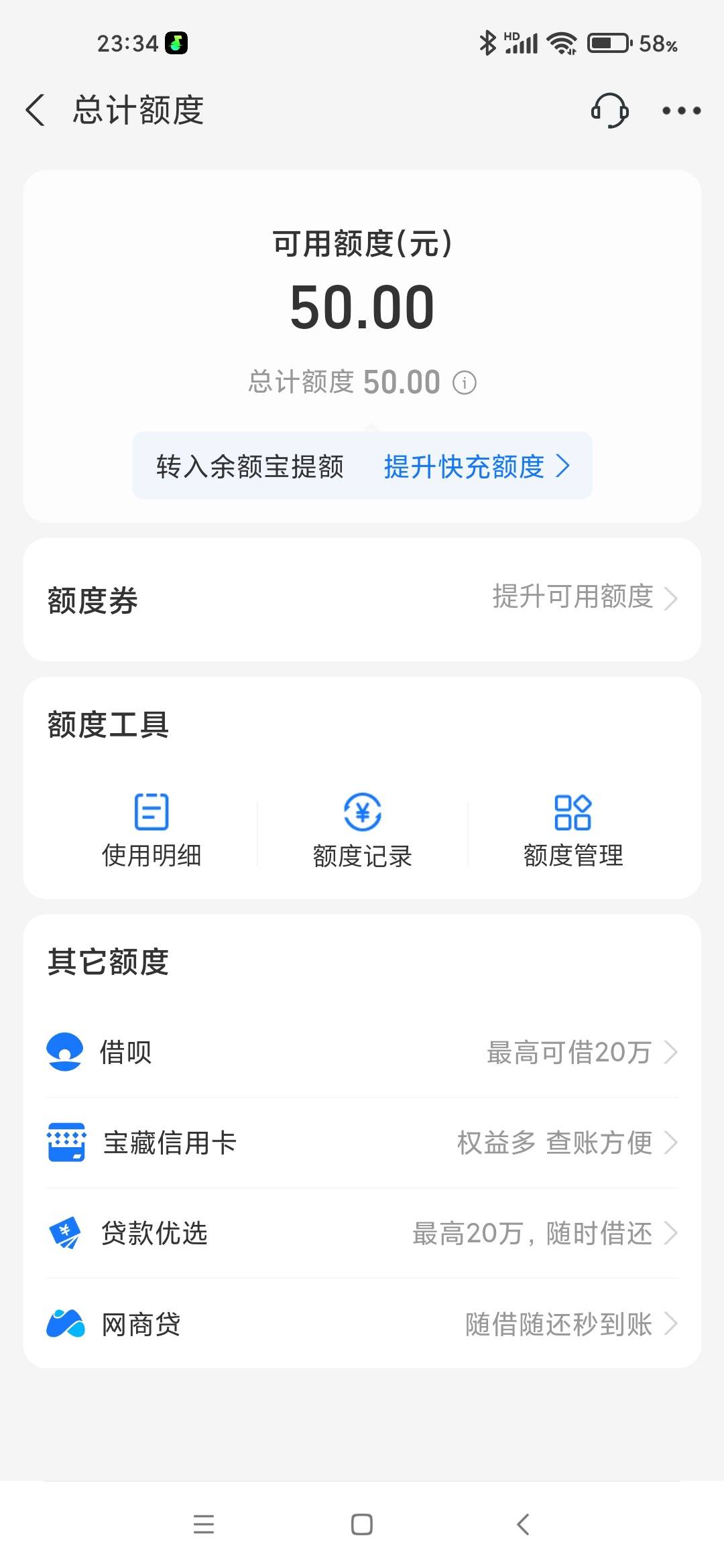Open 借呗 最高可借20万
Screen dimensions: 724x1568
tap(362, 1052)
